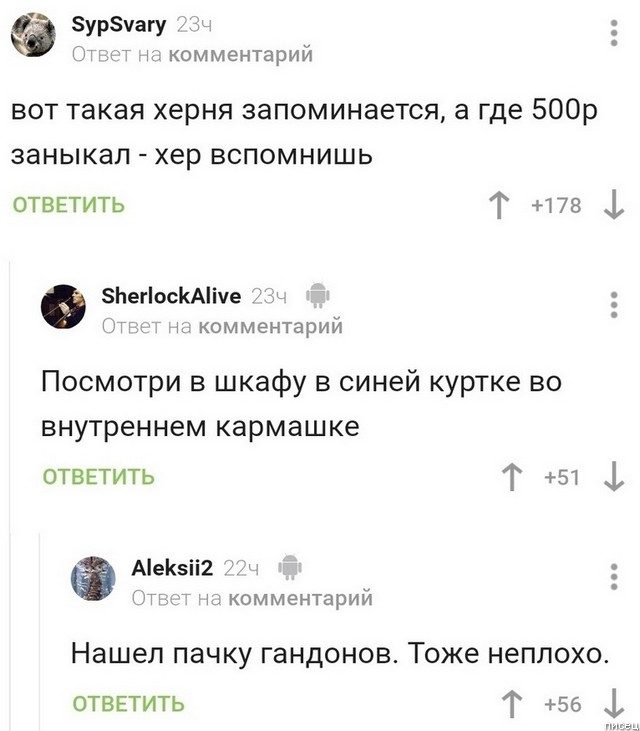Reply to Aleksii2's comment
Image resolution: width=640 pixels, height=731 pixels.
point(129,703)
